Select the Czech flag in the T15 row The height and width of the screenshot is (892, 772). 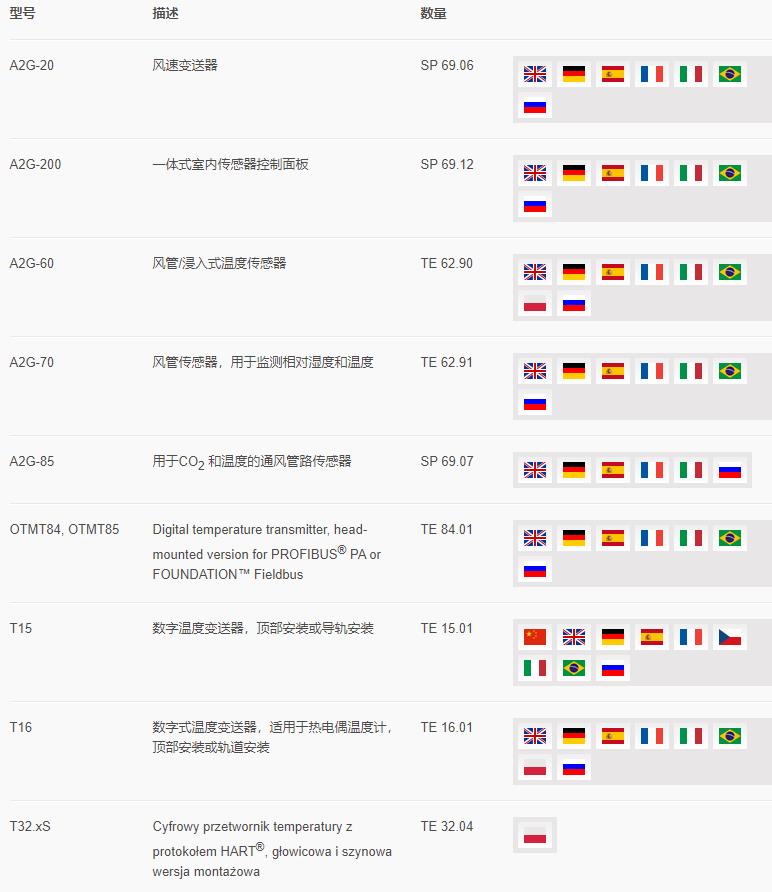pyautogui.click(x=730, y=637)
